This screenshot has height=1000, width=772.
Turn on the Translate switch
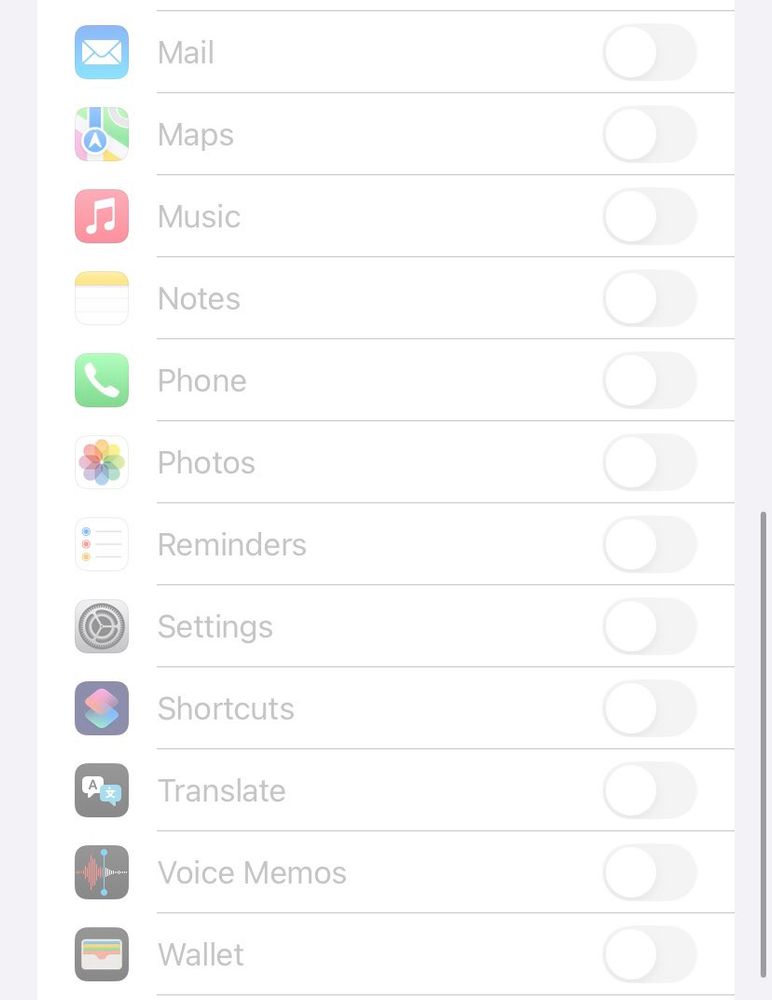(x=649, y=790)
